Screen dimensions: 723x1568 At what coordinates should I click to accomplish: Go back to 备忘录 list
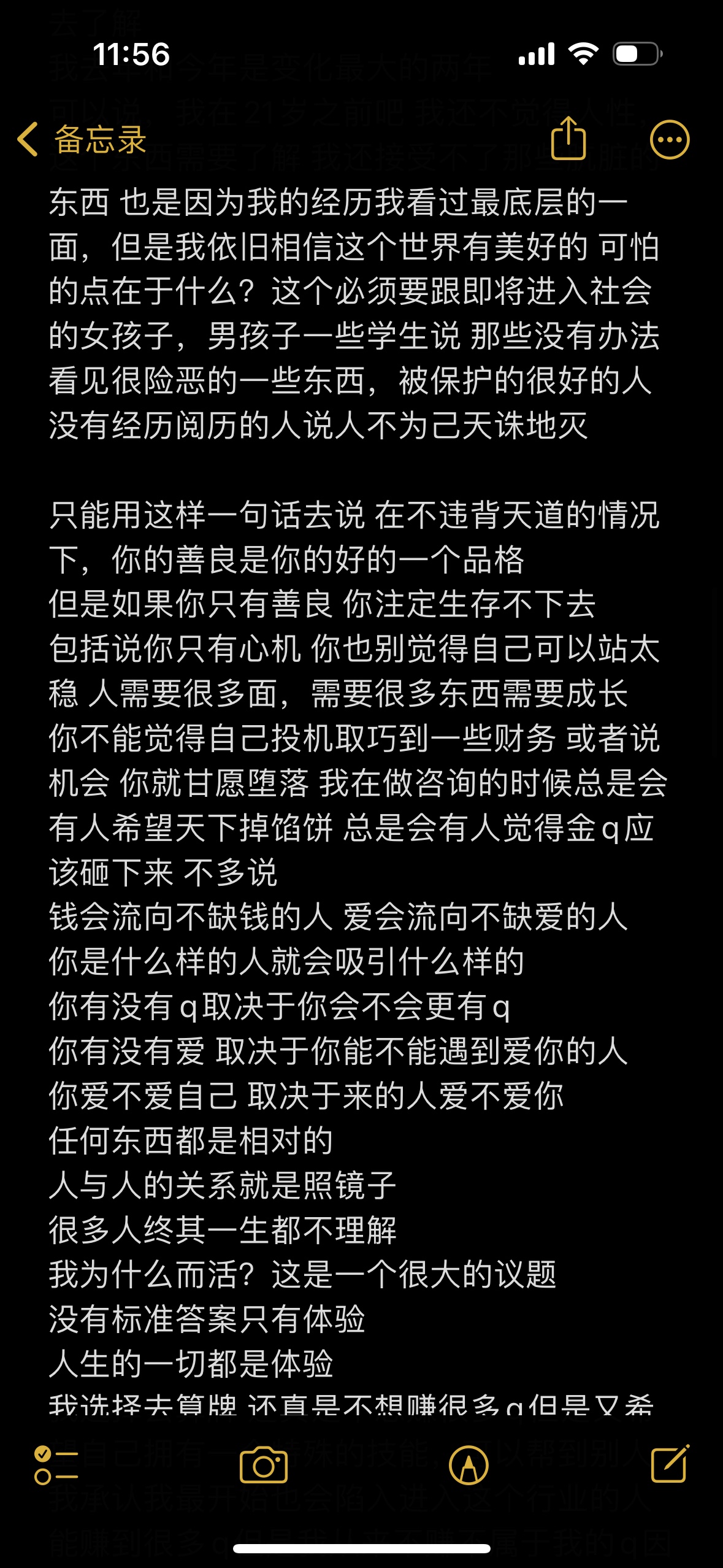pos(82,139)
